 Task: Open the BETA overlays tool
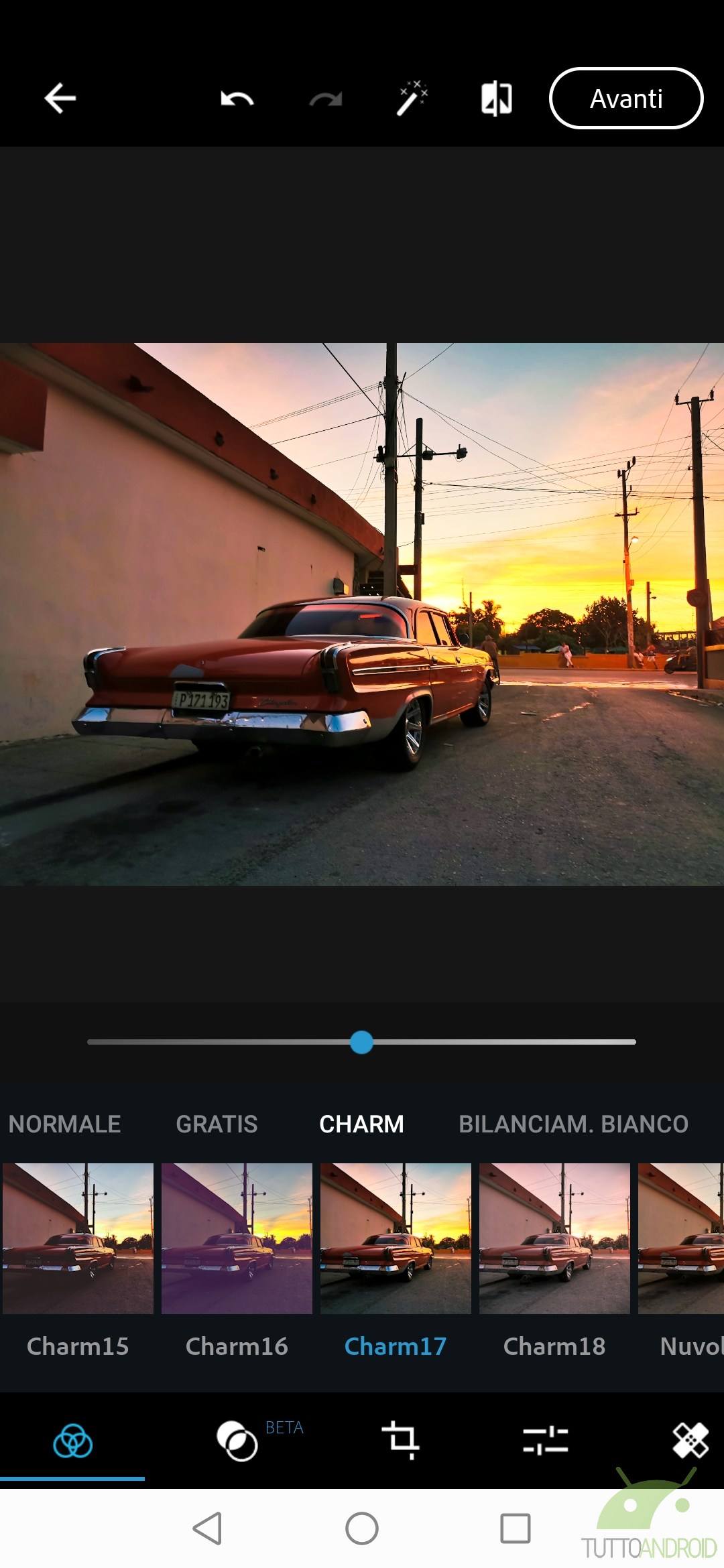237,1441
